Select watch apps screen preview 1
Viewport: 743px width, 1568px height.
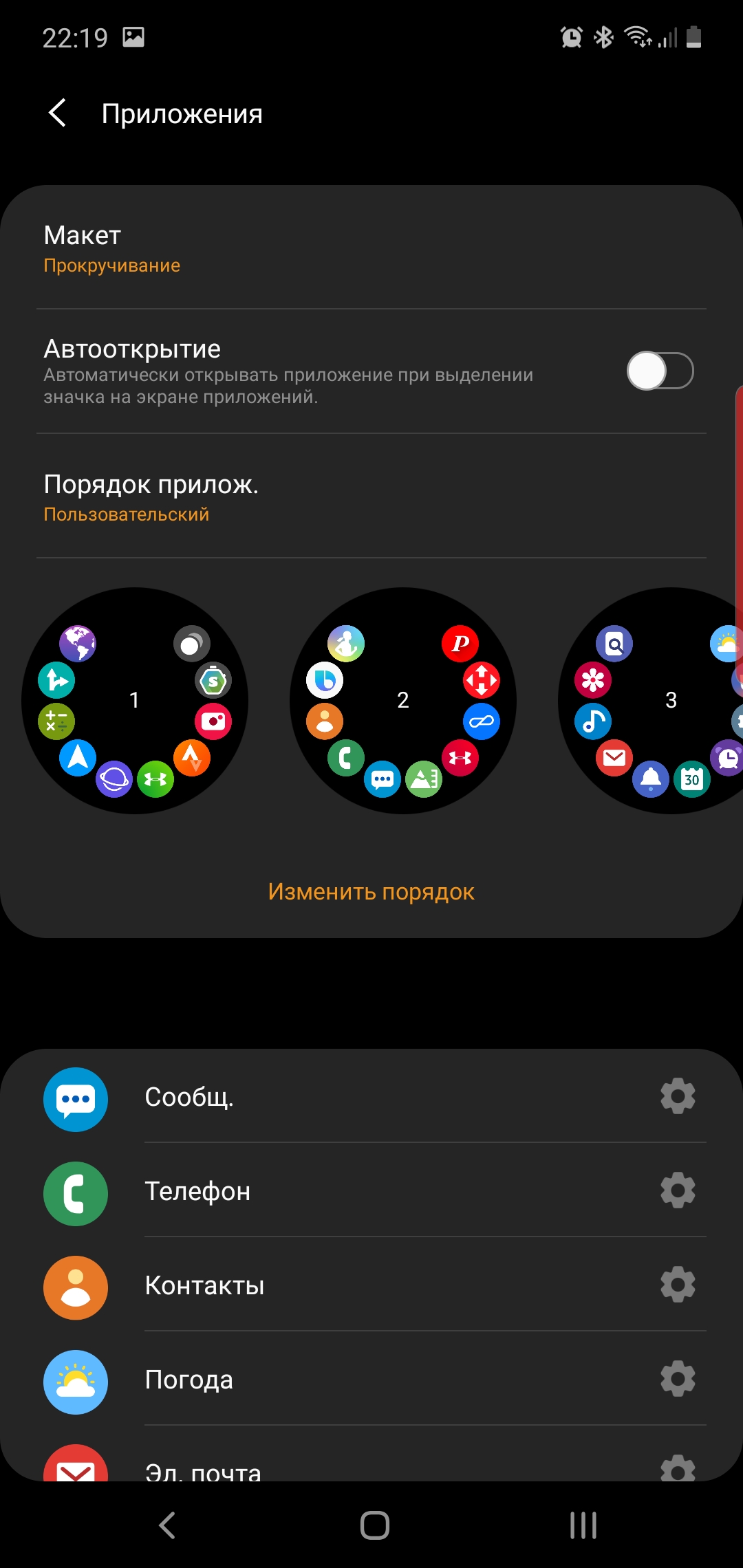[135, 700]
